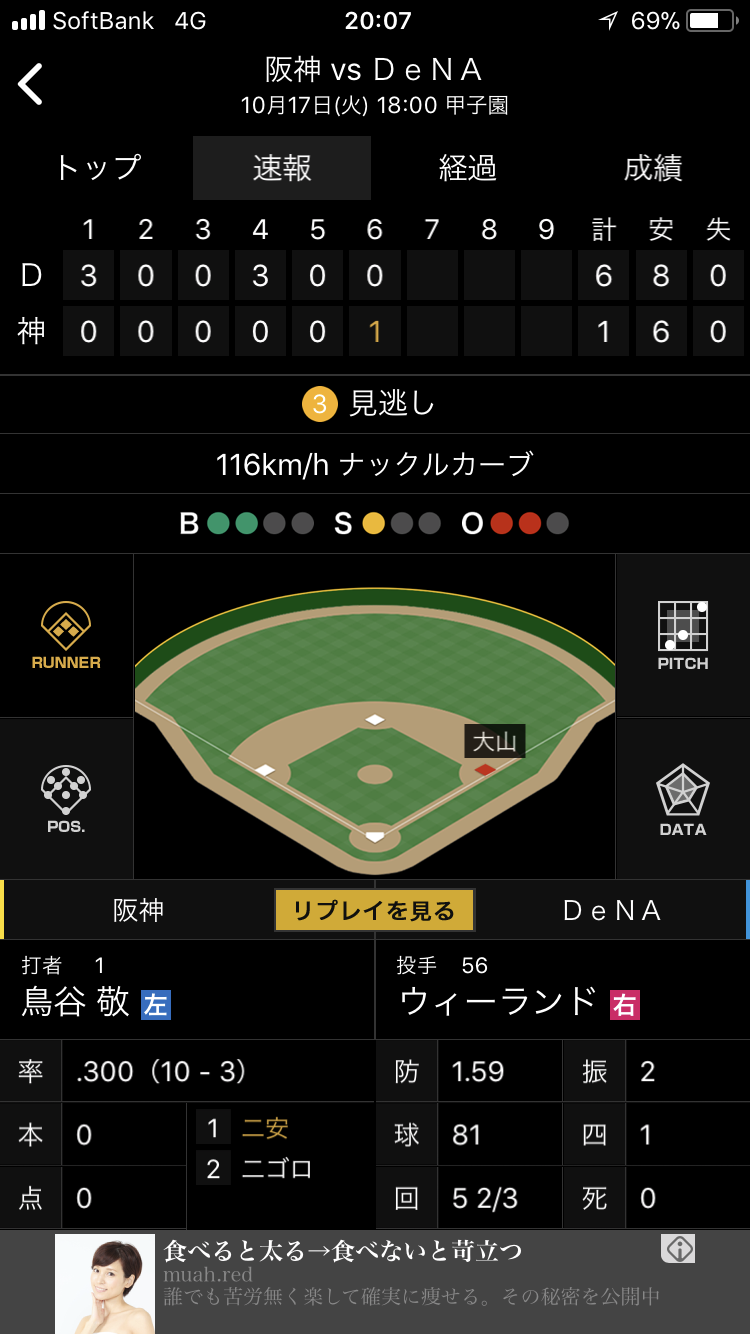Select the 阪神 team tab
This screenshot has width=750, height=1334.
coord(138,910)
